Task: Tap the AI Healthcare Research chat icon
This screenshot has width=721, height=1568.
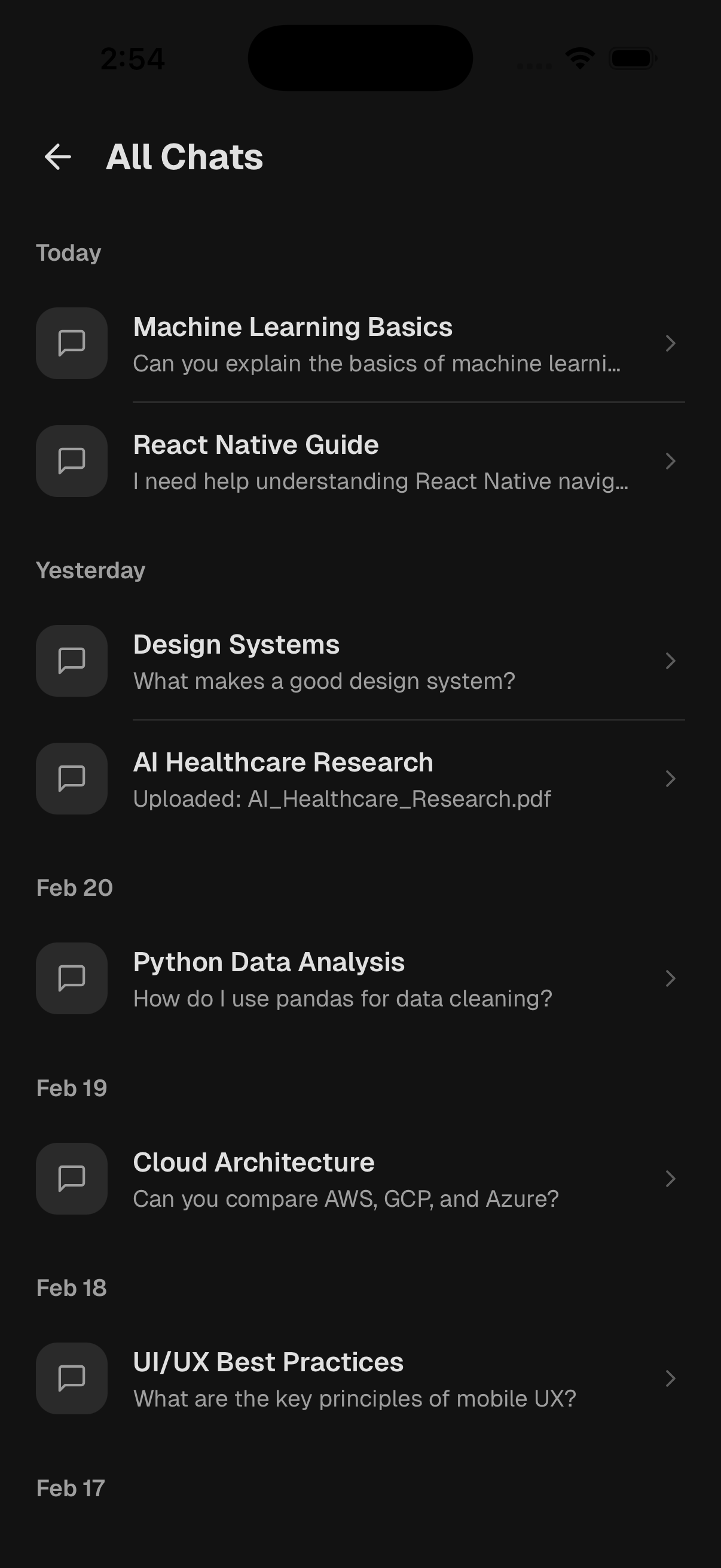Action: click(71, 779)
